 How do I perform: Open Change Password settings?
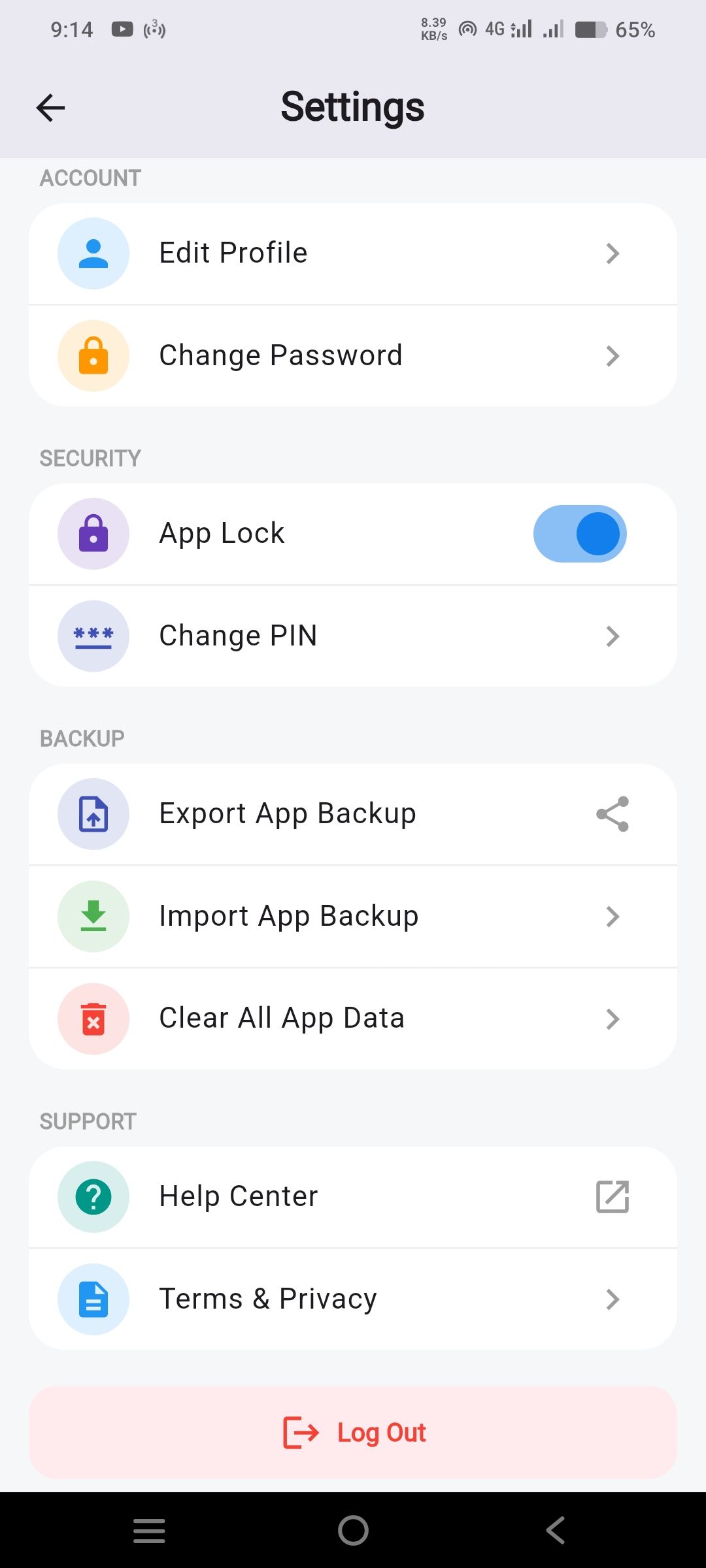353,356
